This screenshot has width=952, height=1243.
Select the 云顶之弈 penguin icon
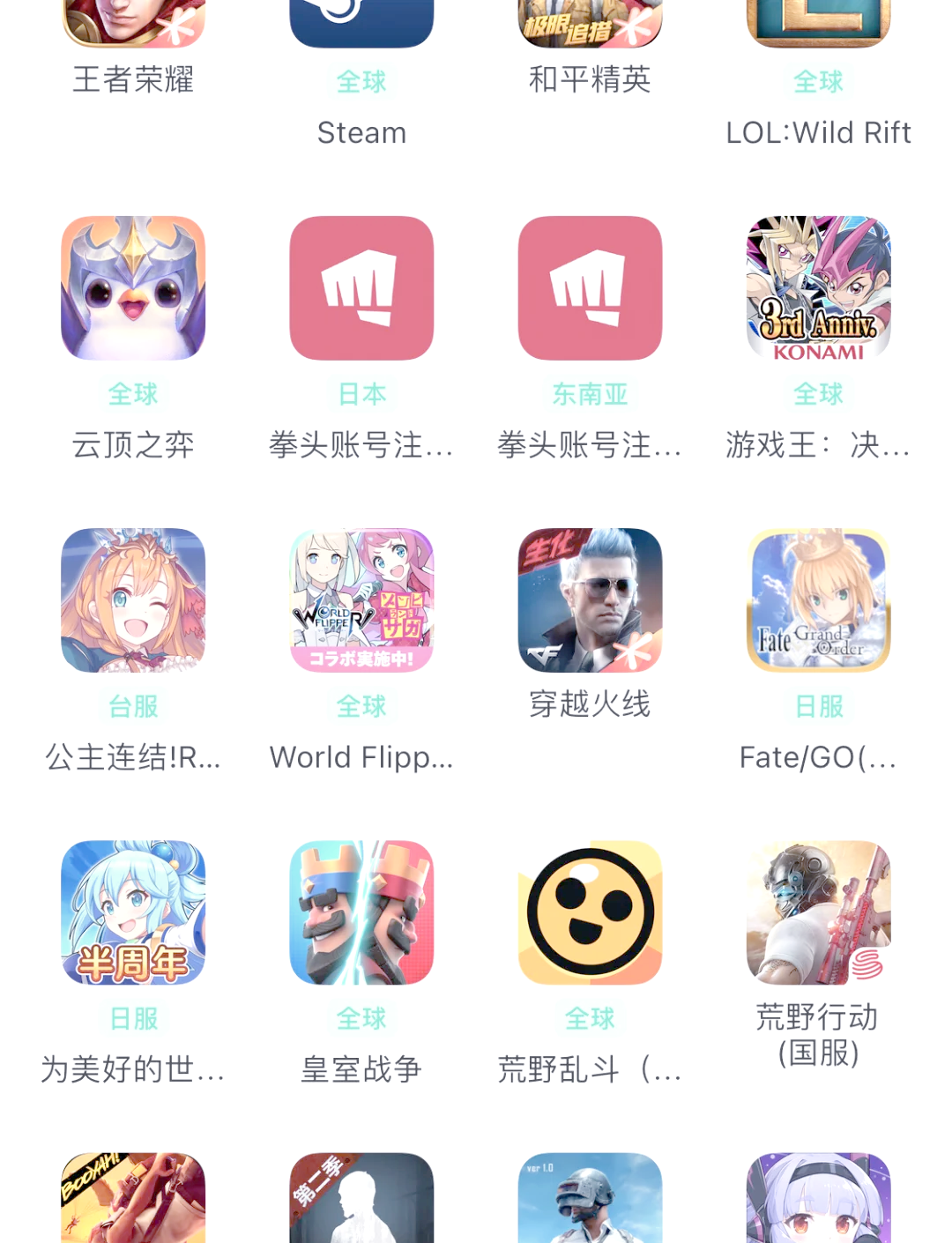coord(132,288)
